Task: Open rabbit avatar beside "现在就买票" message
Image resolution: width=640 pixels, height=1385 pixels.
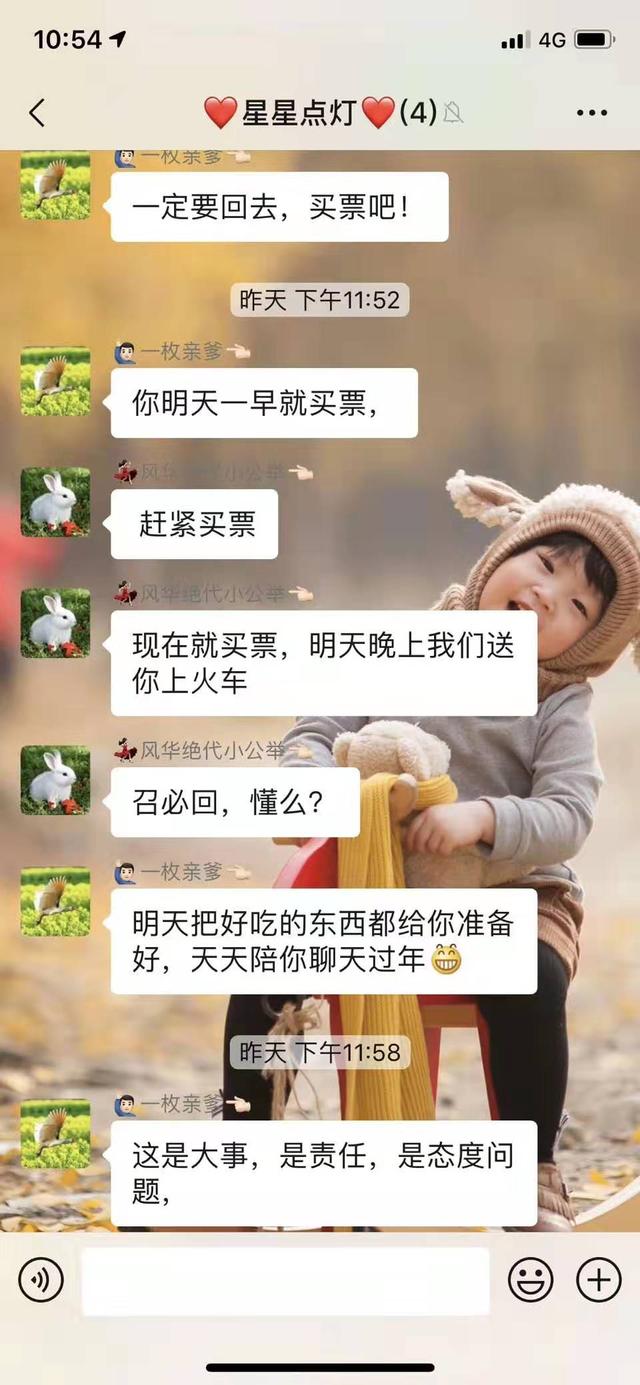Action: [55, 623]
